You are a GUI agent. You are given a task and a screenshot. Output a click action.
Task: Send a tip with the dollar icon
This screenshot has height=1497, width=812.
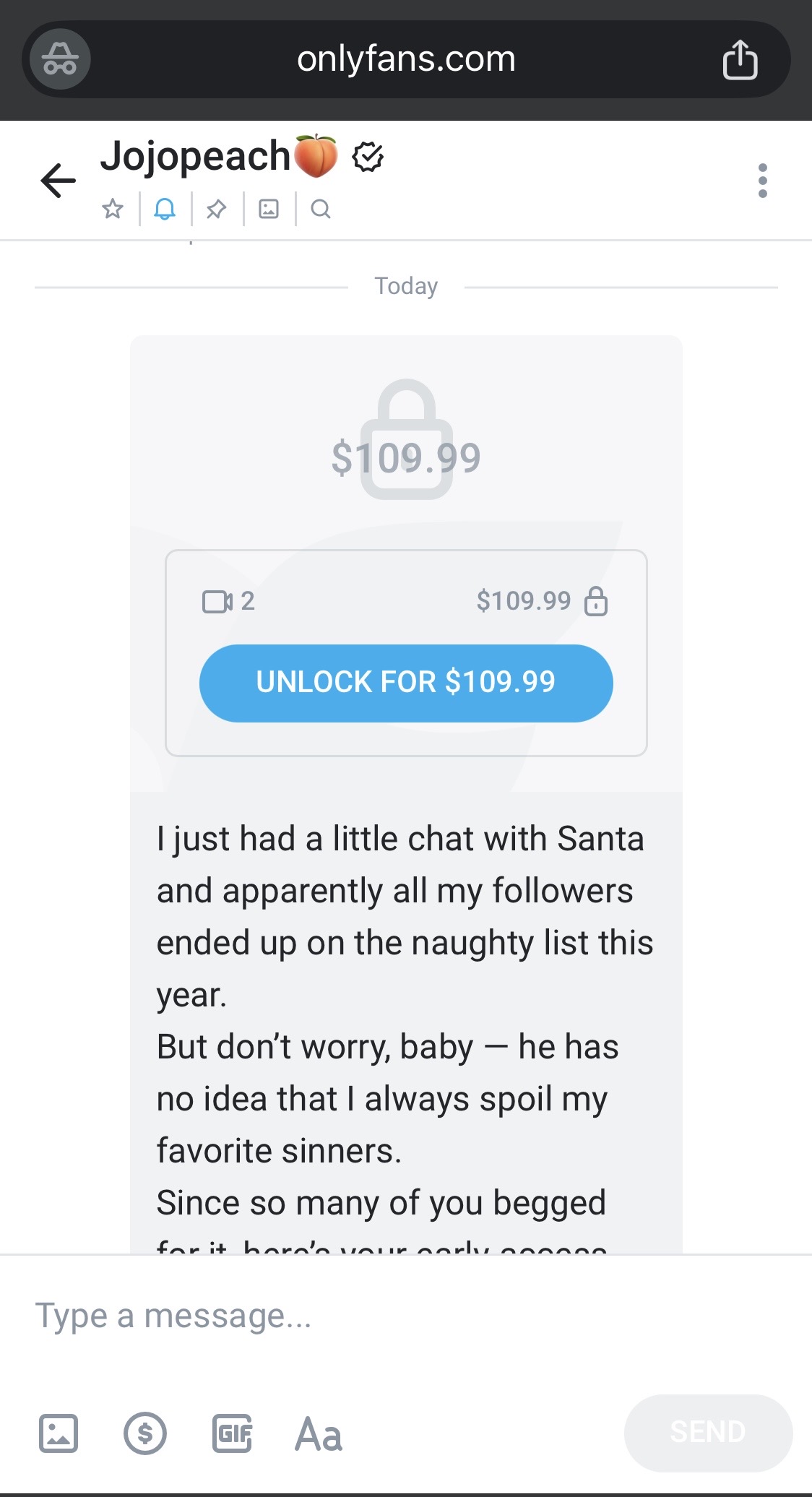tap(145, 1433)
